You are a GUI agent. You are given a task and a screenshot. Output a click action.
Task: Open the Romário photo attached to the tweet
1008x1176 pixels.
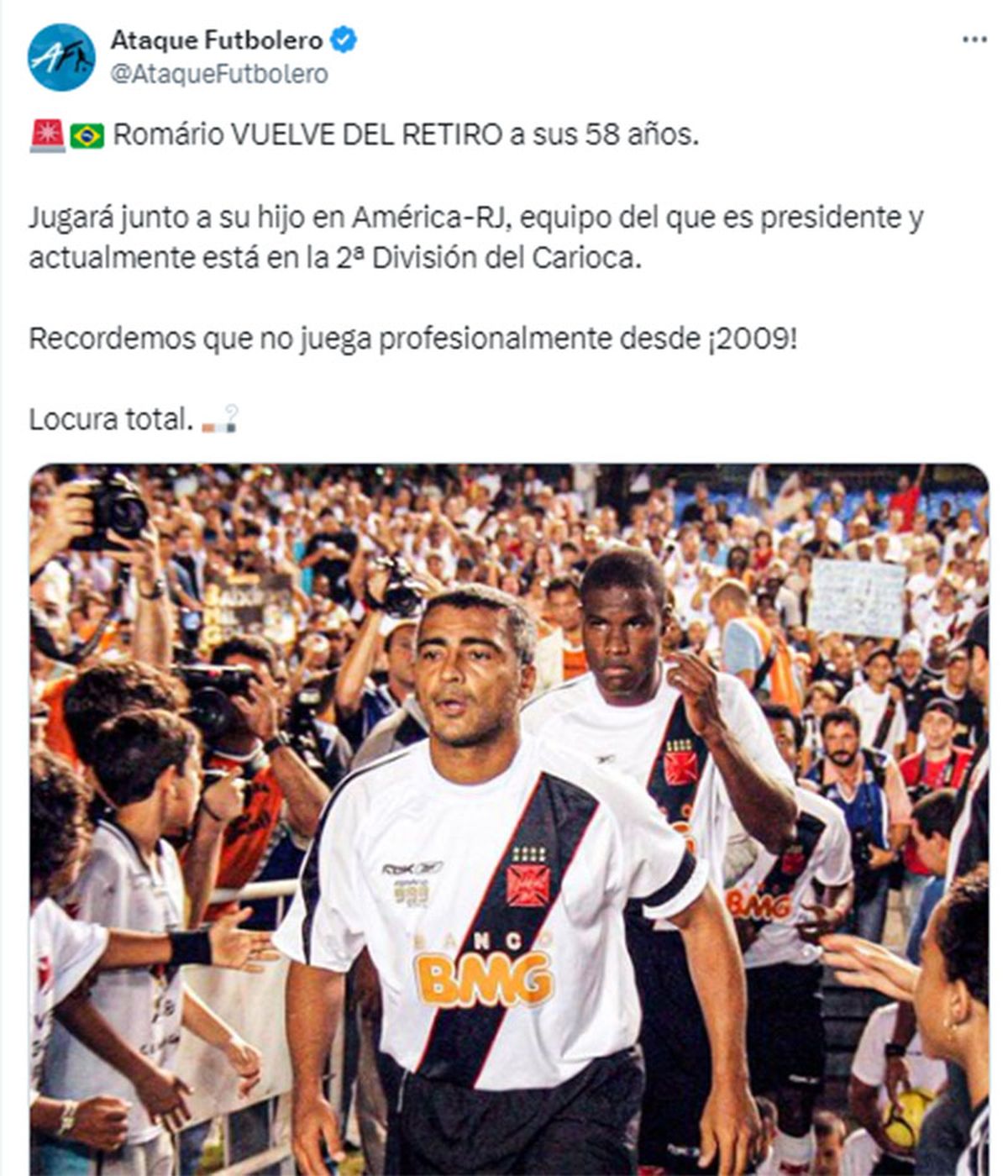[x=508, y=819]
